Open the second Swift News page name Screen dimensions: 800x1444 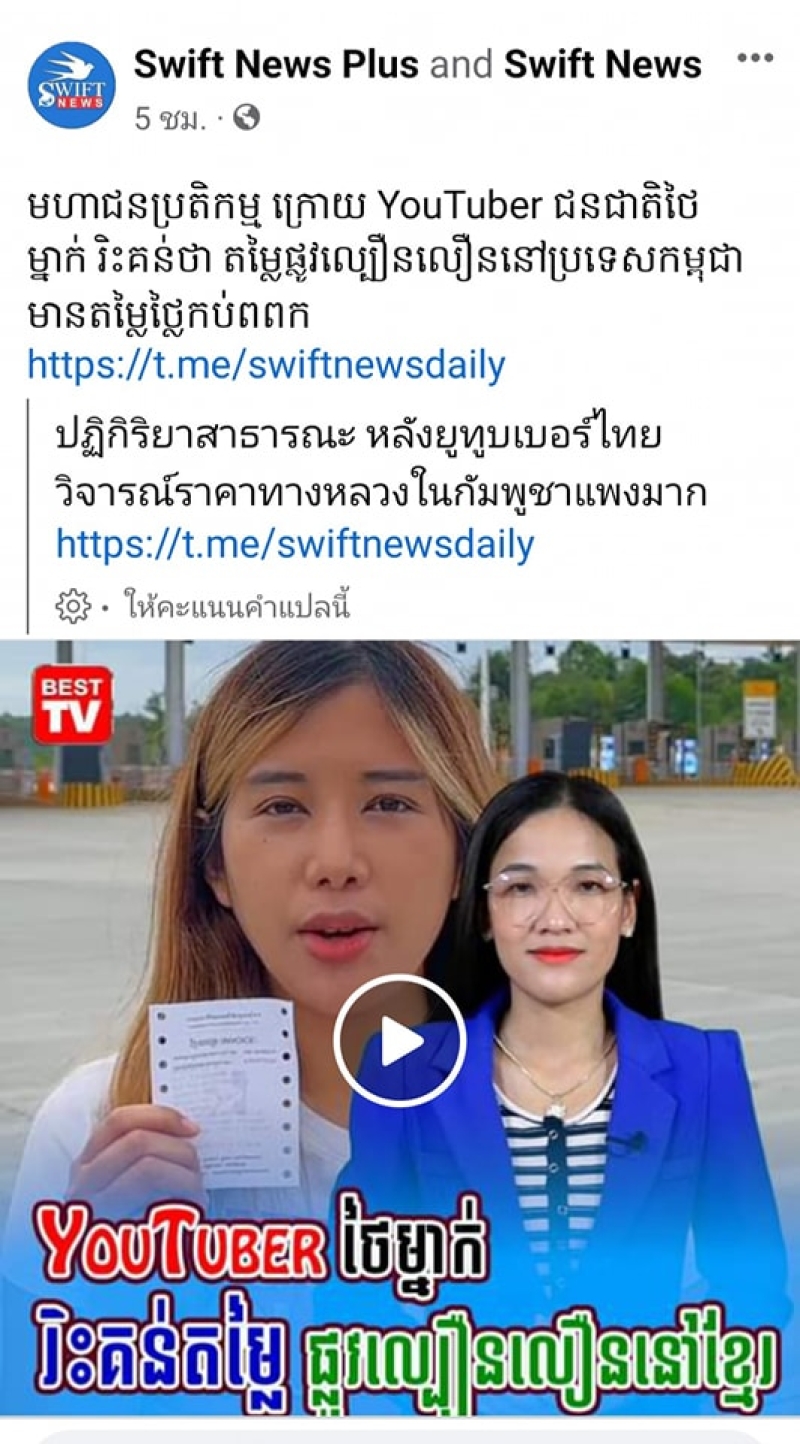(602, 65)
